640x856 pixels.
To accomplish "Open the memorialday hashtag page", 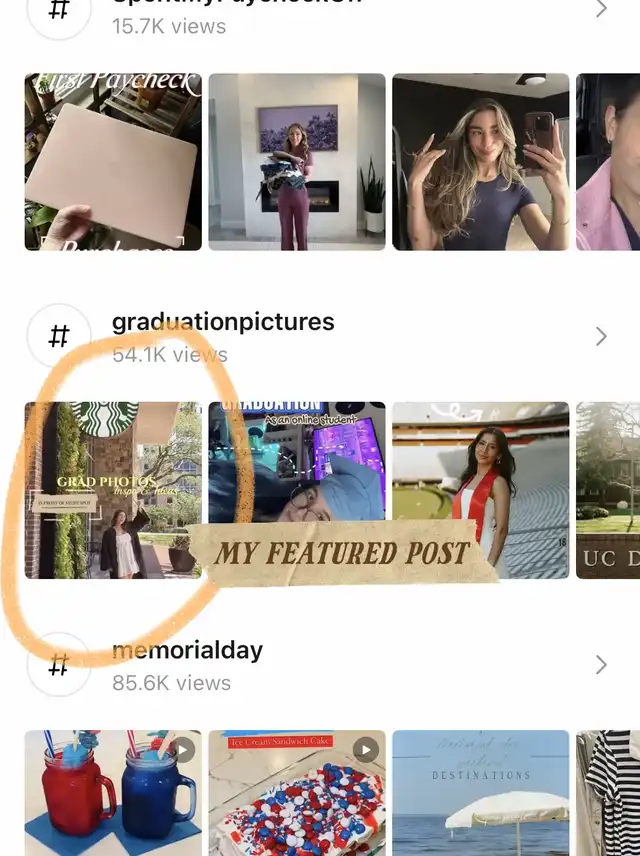I will coord(187,651).
